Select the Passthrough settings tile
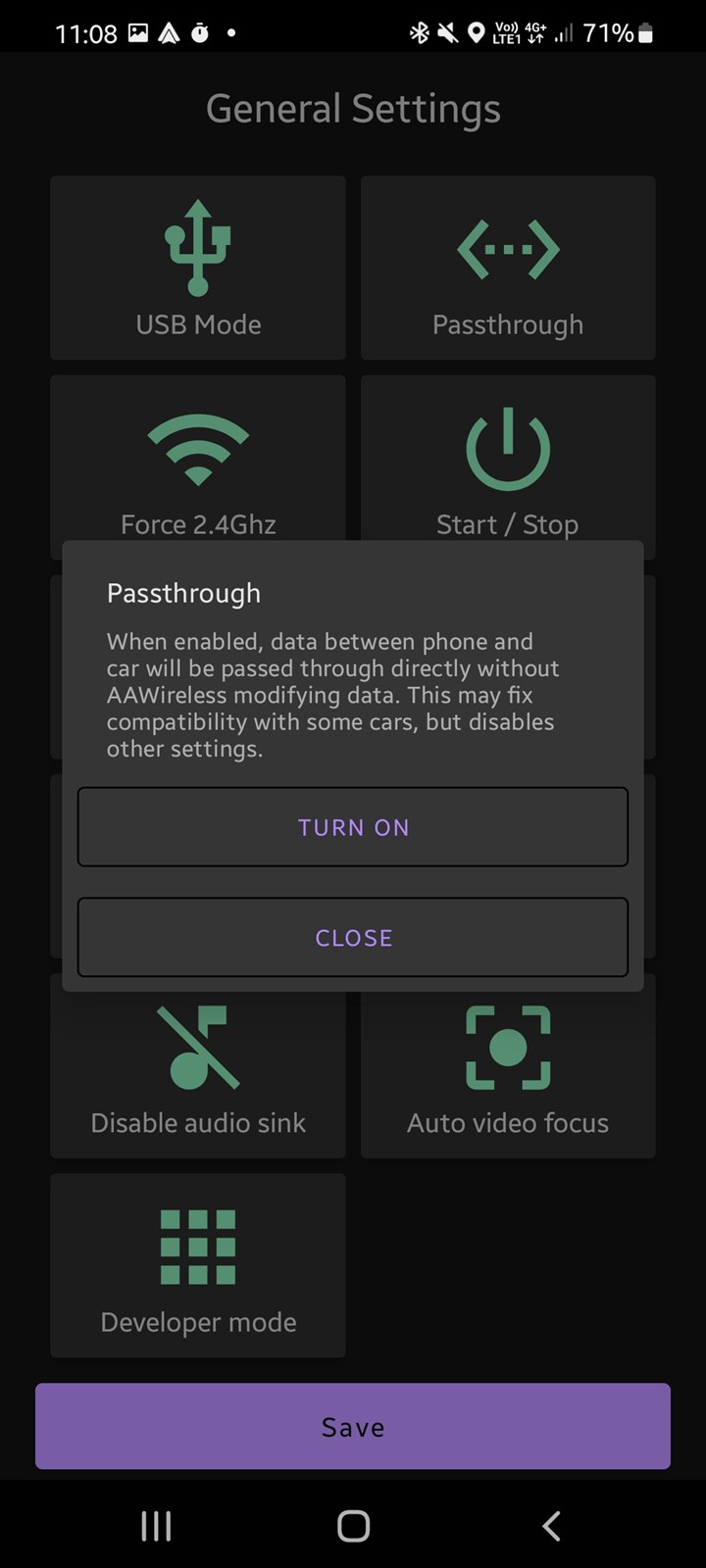The image size is (706, 1568). click(508, 268)
